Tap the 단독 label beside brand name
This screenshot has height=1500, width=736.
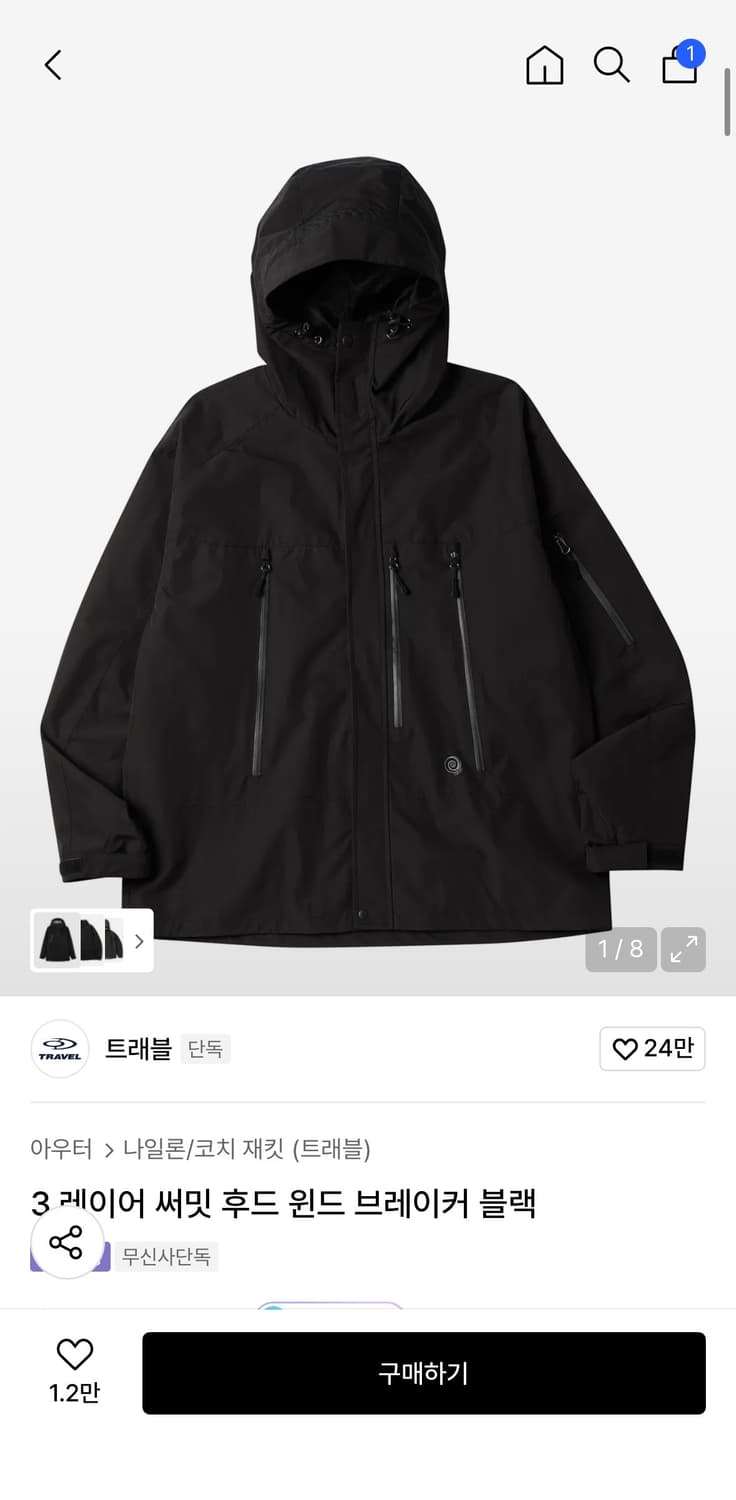coord(206,1050)
